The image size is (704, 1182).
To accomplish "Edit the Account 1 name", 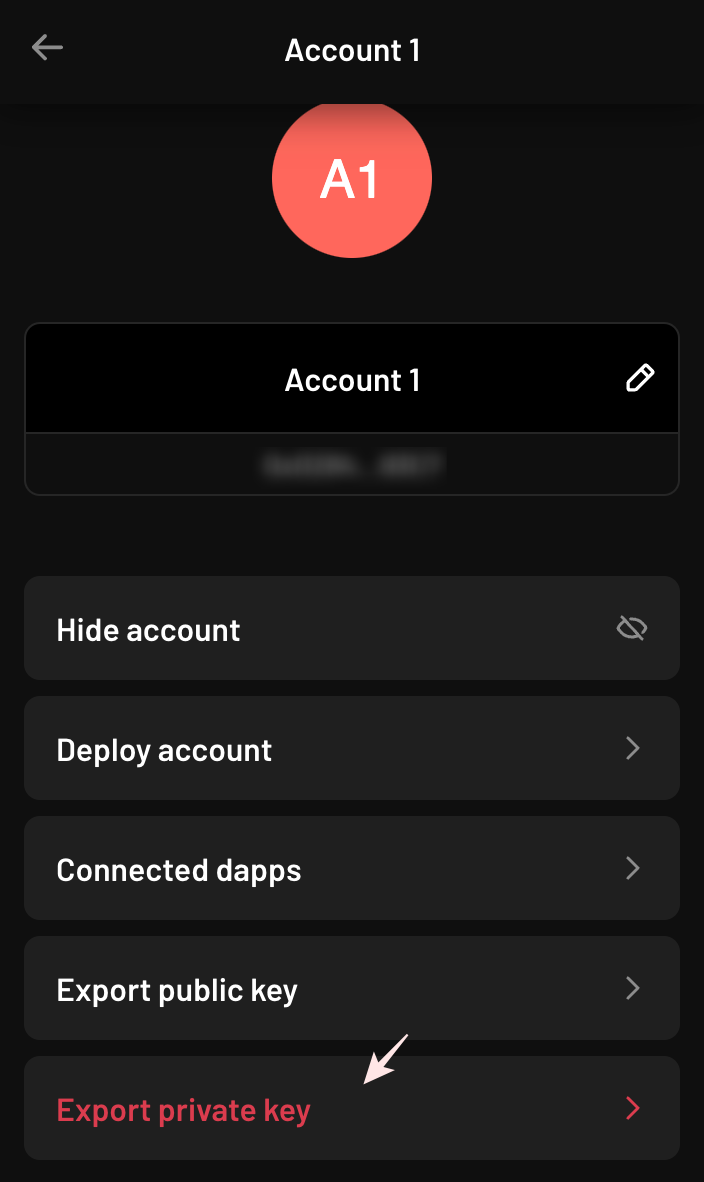I will pyautogui.click(x=639, y=378).
